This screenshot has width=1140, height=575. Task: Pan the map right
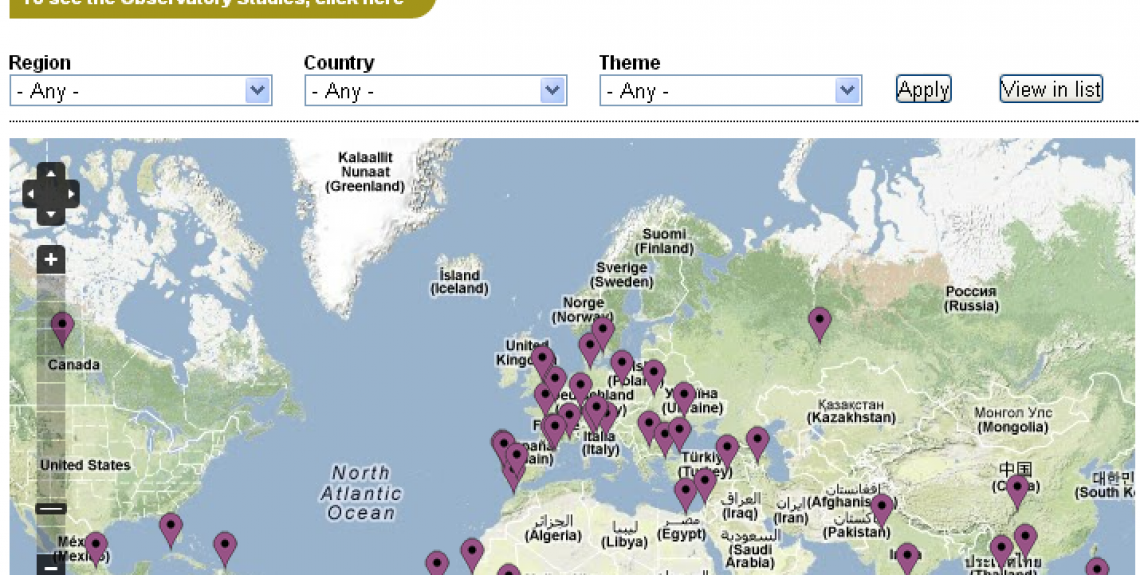coord(70,194)
